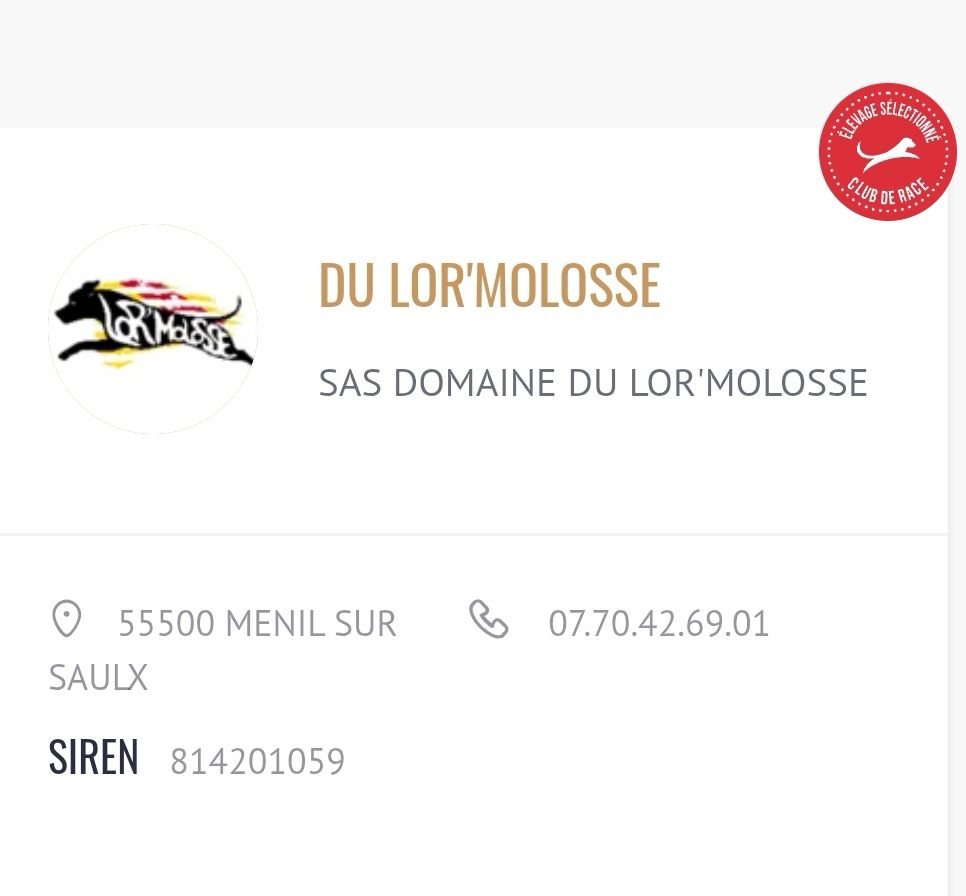This screenshot has height=896, width=966.
Task: Call the phone number 07.70.42.69.01
Action: point(658,623)
